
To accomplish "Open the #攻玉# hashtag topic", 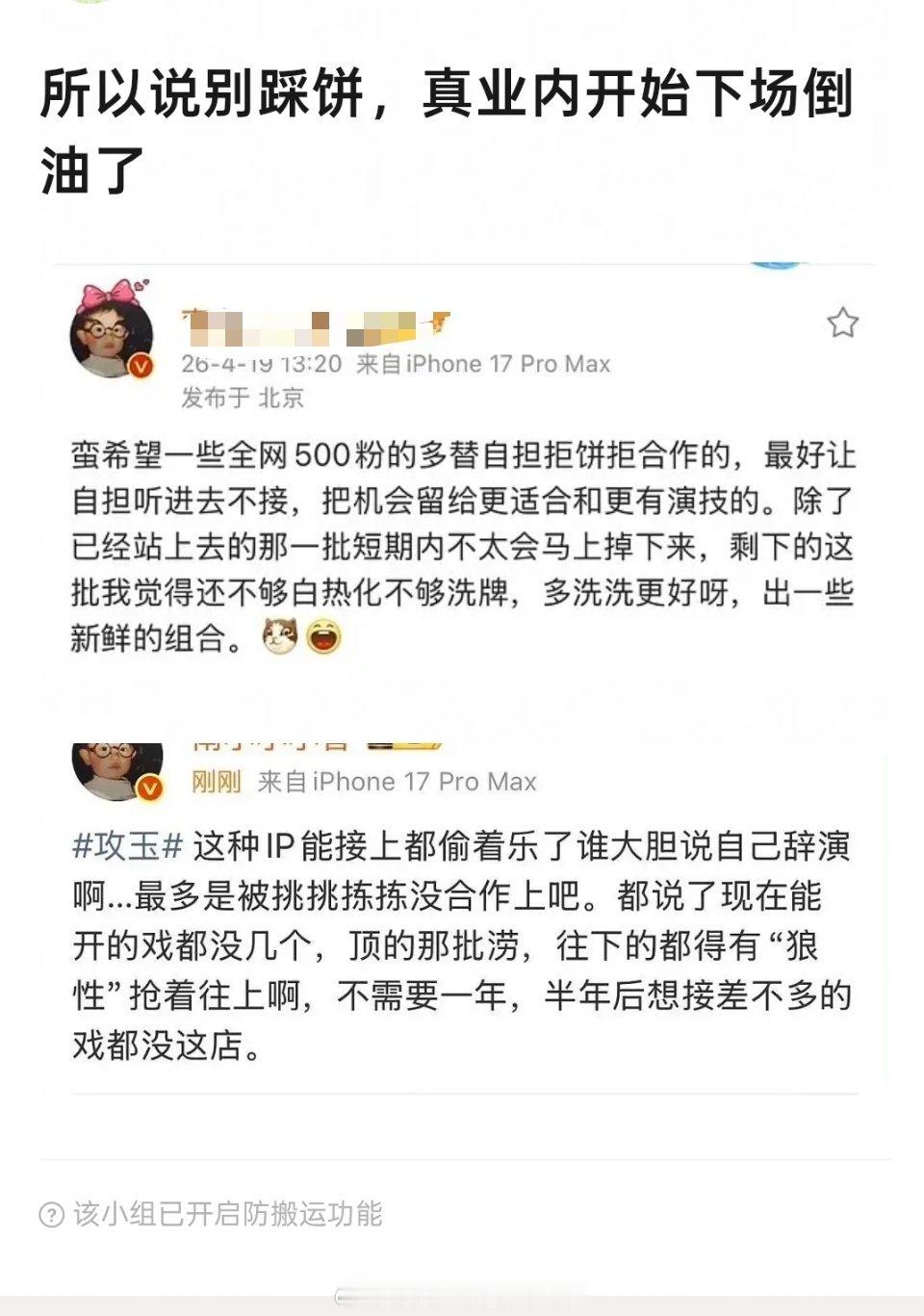I will pyautogui.click(x=120, y=844).
